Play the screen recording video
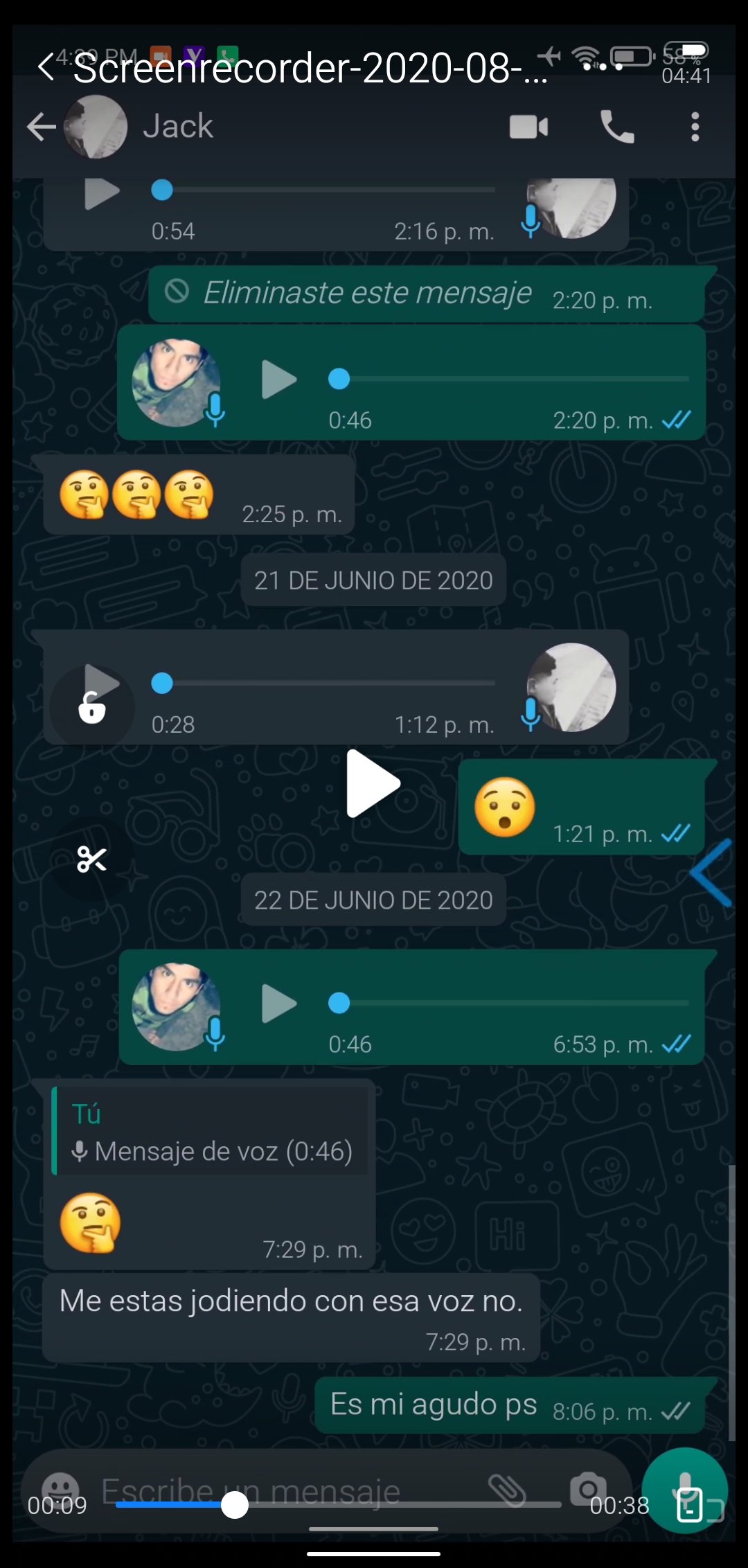Screen dimensions: 748x1568 [x=373, y=783]
